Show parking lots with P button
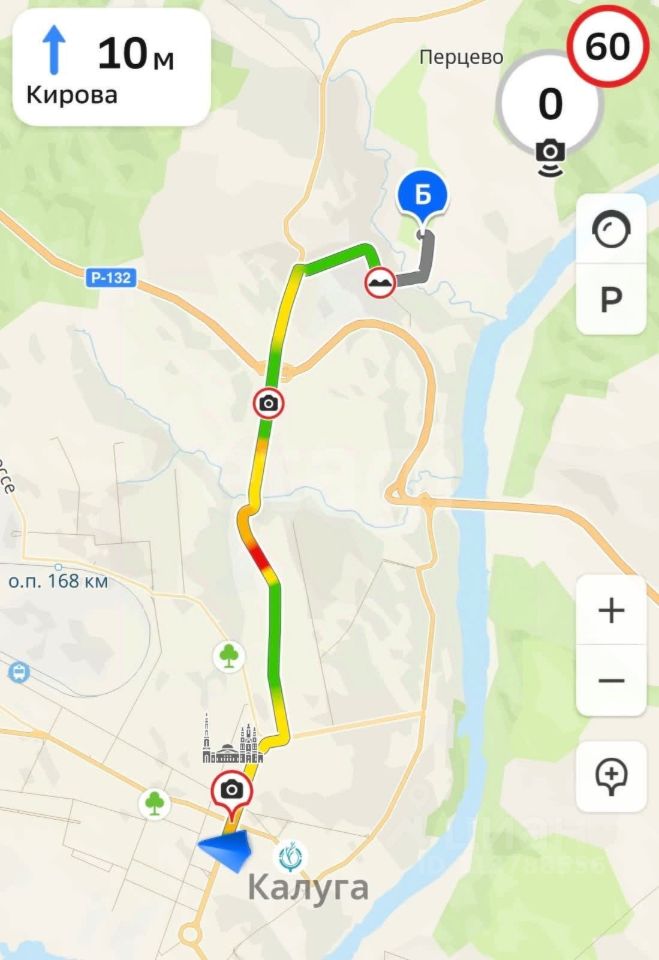Image resolution: width=659 pixels, height=960 pixels. pyautogui.click(x=611, y=299)
